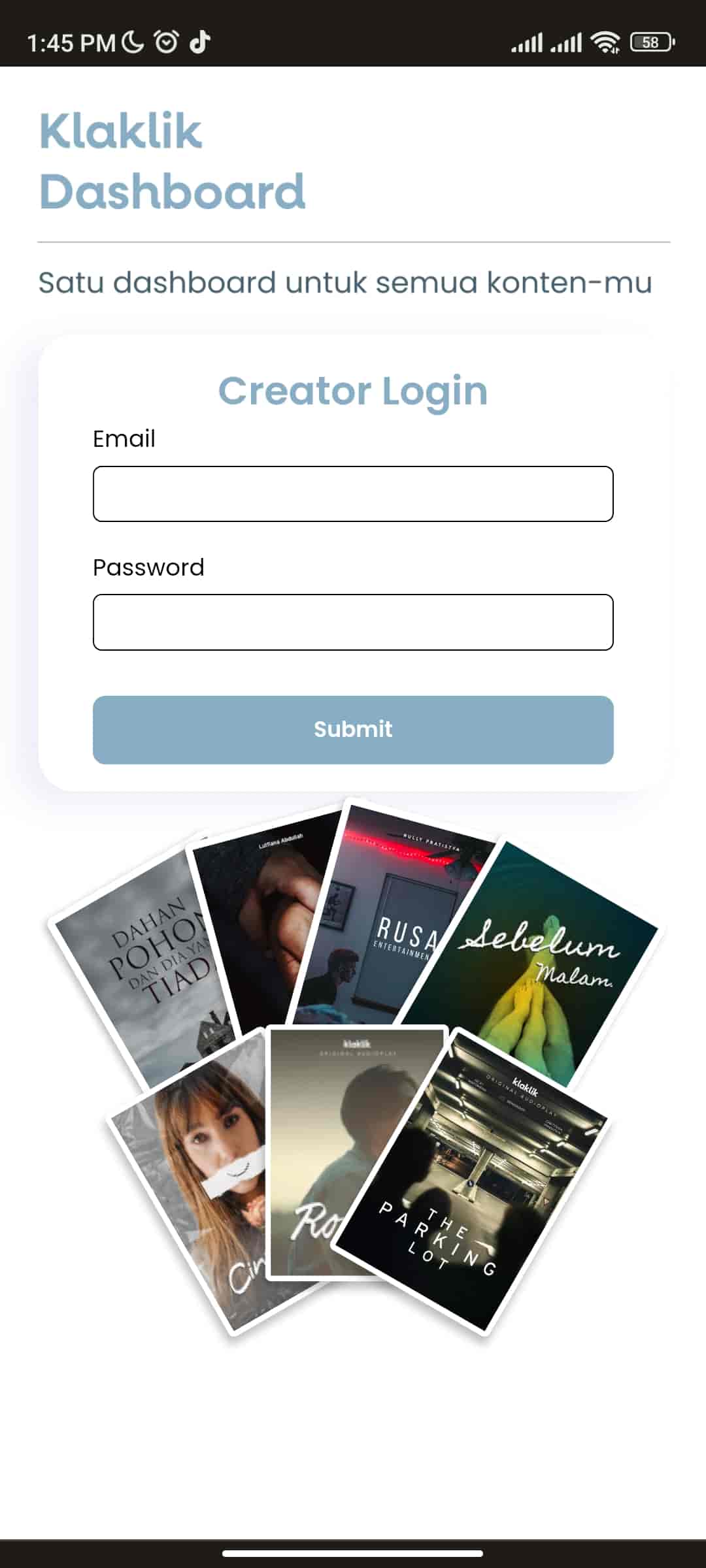
Task: Submit the Creator Login form
Action: pos(353,730)
